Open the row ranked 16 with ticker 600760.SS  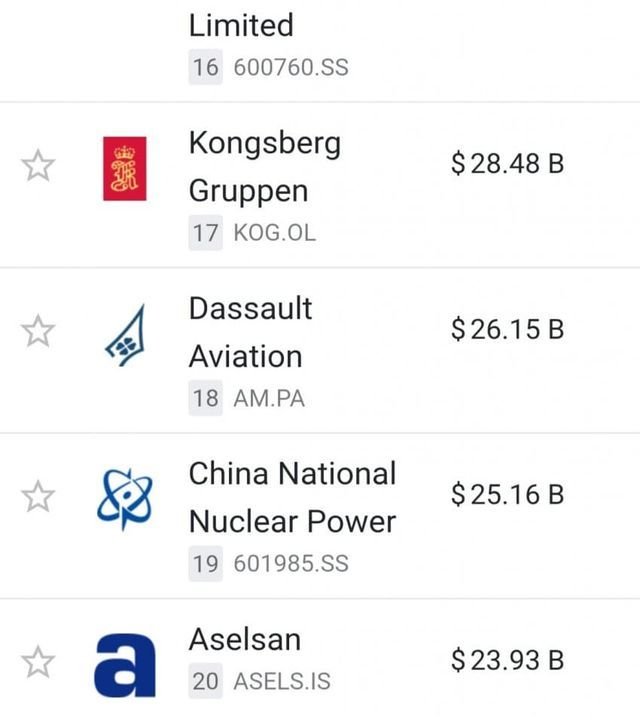269,46
